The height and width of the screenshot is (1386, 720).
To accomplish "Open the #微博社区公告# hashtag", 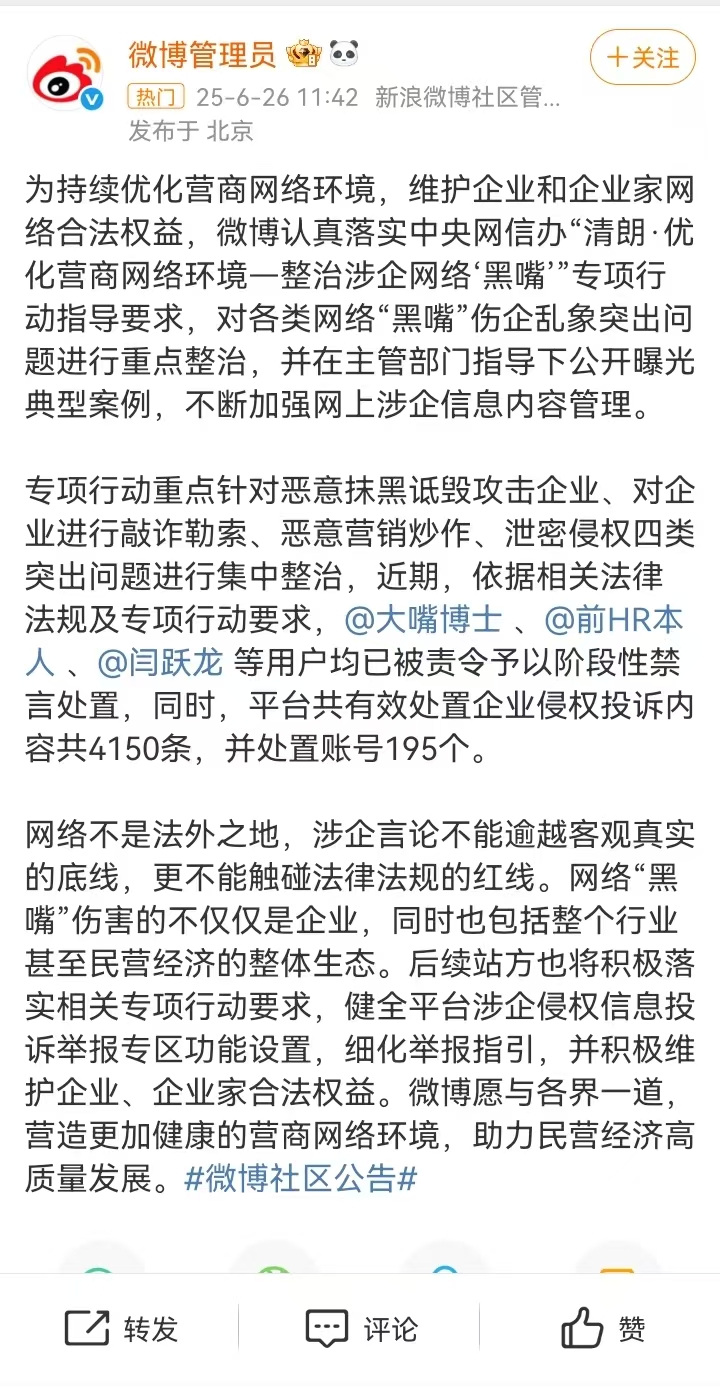I will point(301,1180).
